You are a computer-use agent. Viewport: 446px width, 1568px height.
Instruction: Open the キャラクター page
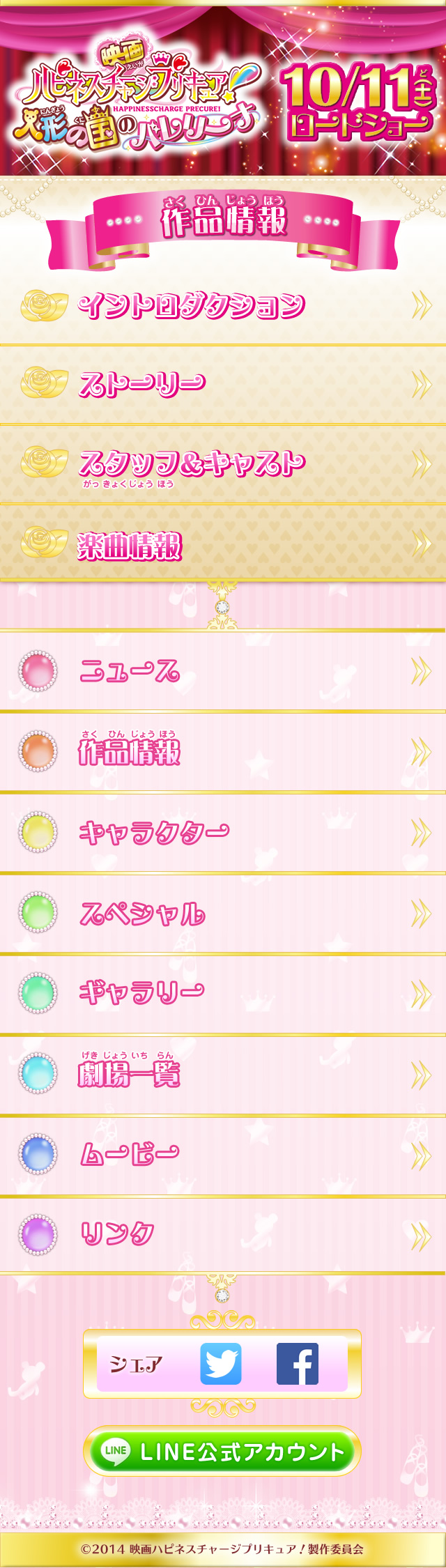[x=223, y=832]
